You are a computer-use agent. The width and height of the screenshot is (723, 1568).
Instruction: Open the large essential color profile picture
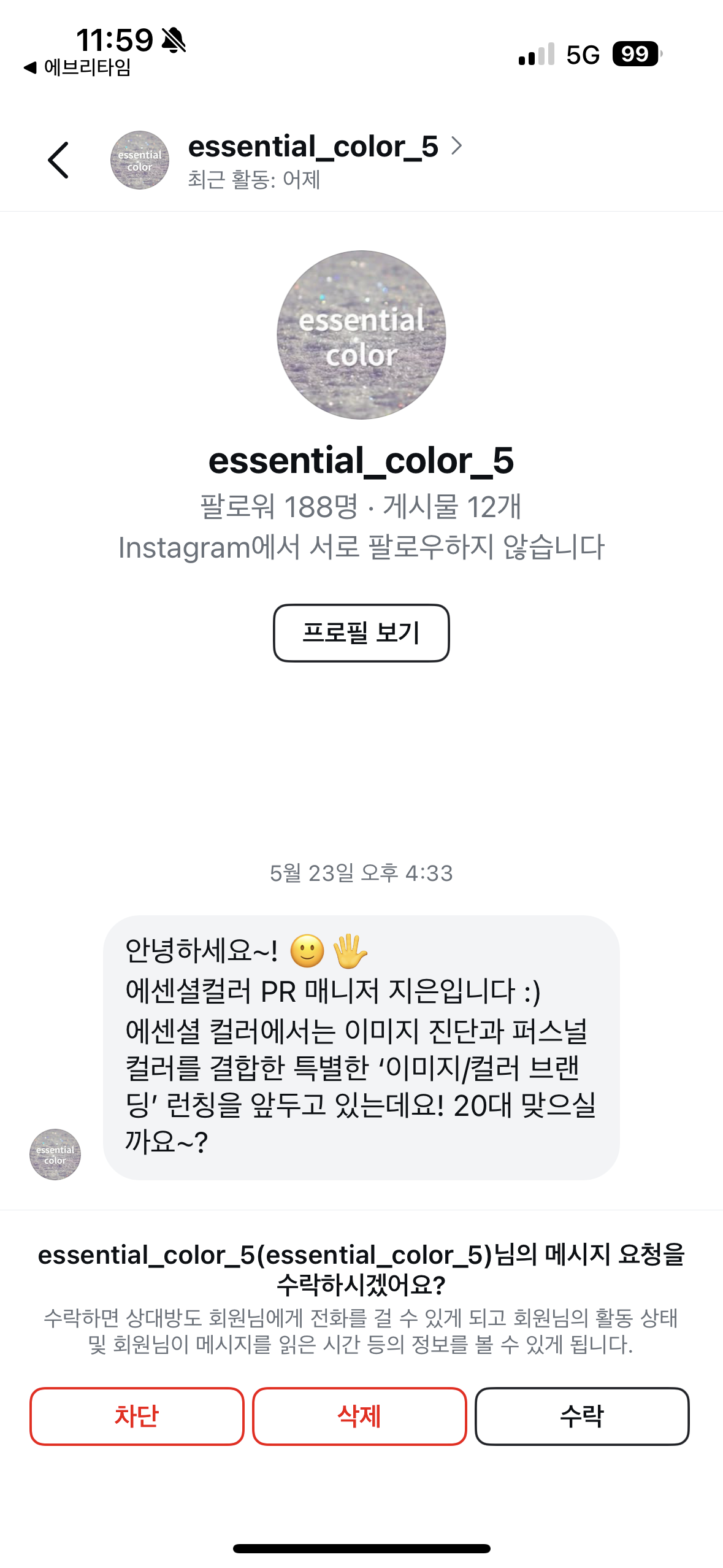click(x=361, y=335)
